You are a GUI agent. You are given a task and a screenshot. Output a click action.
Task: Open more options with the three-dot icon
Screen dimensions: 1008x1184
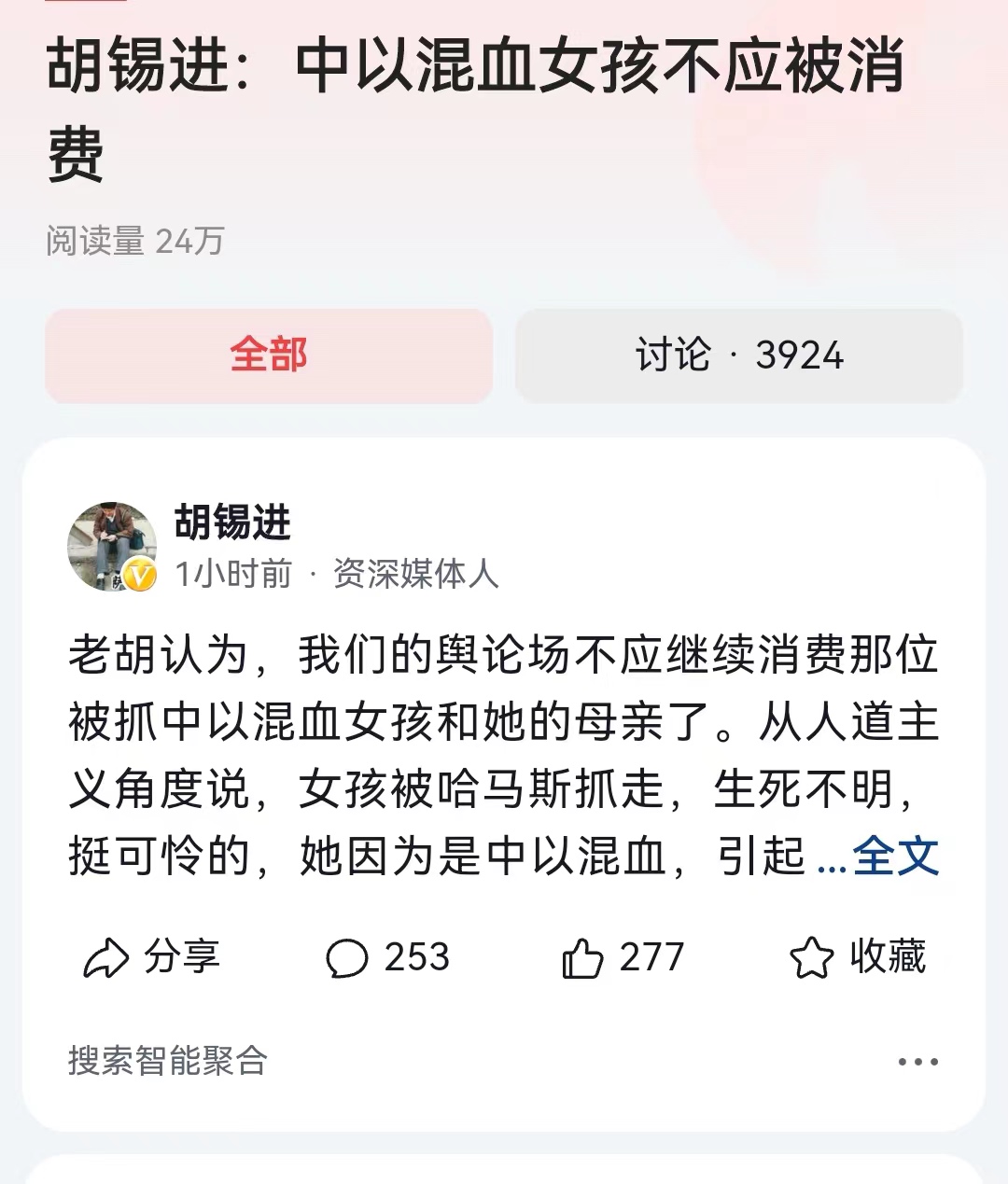(x=918, y=1059)
